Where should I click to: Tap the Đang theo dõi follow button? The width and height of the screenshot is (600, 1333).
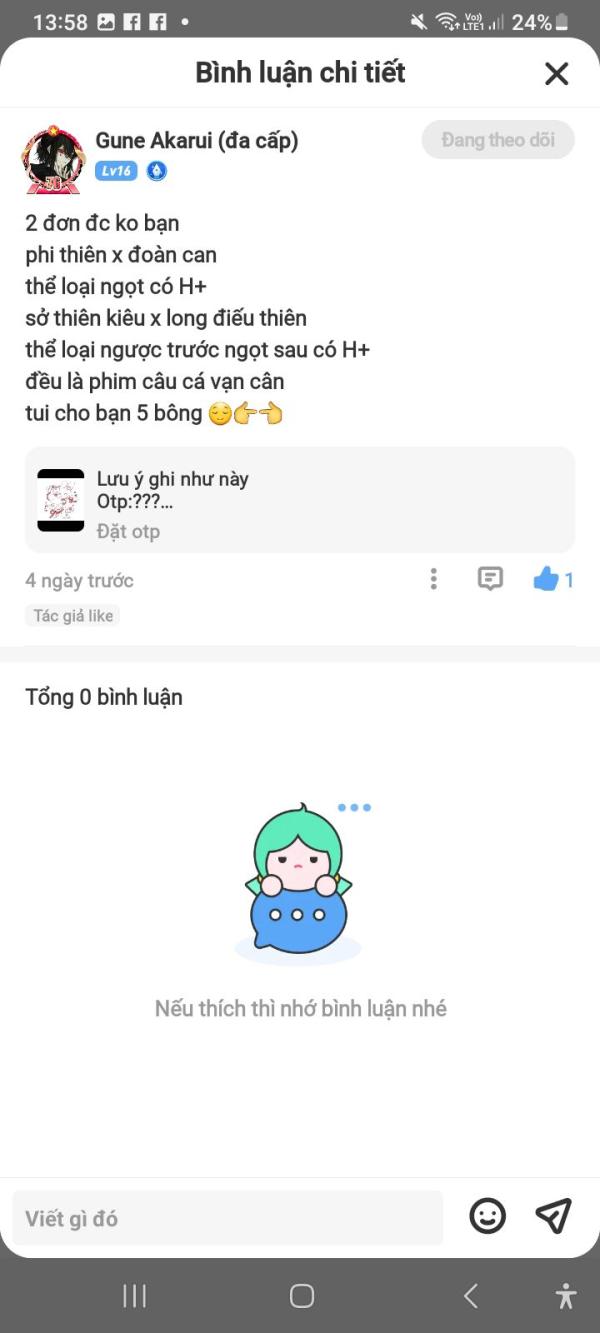coord(498,140)
